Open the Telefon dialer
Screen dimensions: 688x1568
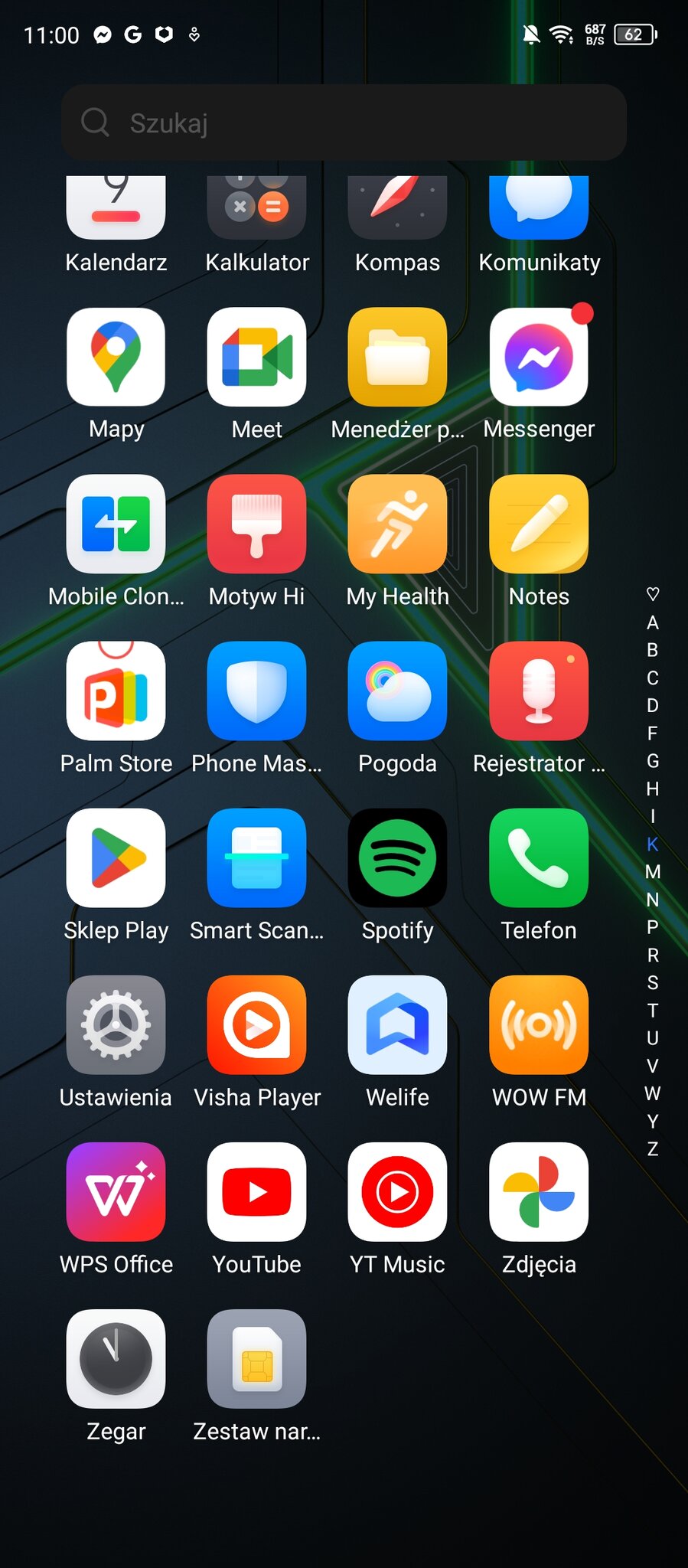538,858
